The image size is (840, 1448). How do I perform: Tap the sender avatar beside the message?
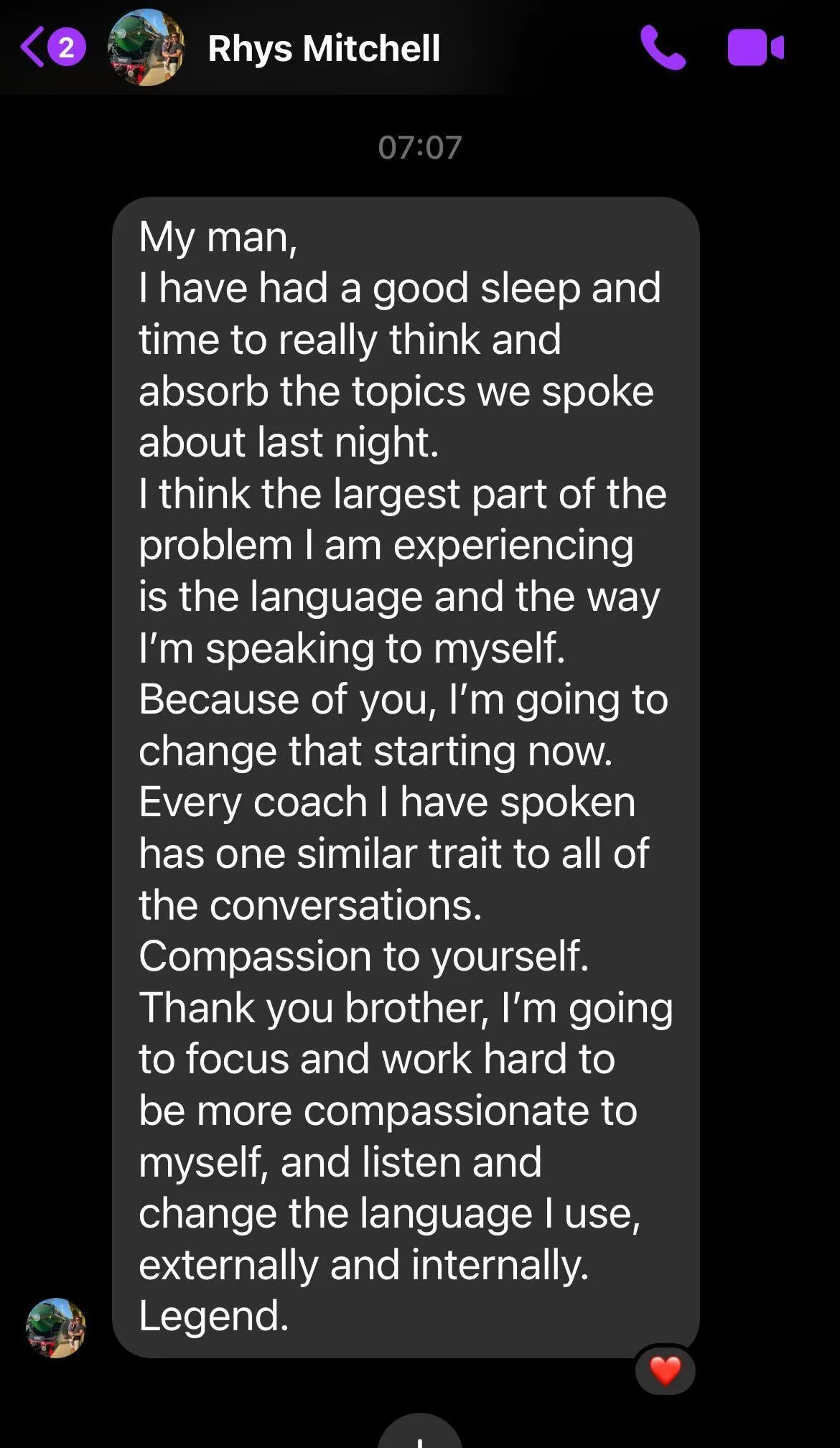click(56, 1327)
